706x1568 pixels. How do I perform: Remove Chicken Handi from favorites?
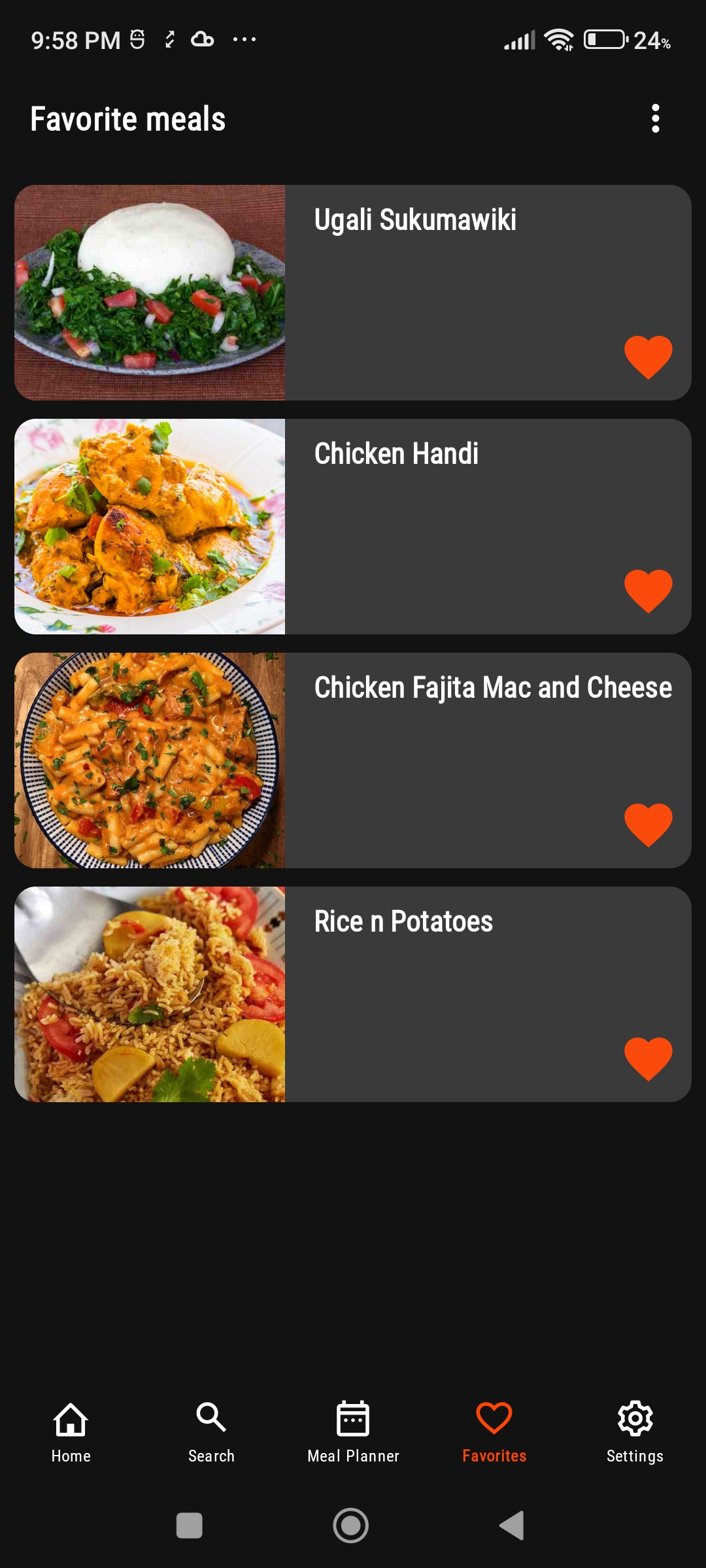[x=648, y=591]
